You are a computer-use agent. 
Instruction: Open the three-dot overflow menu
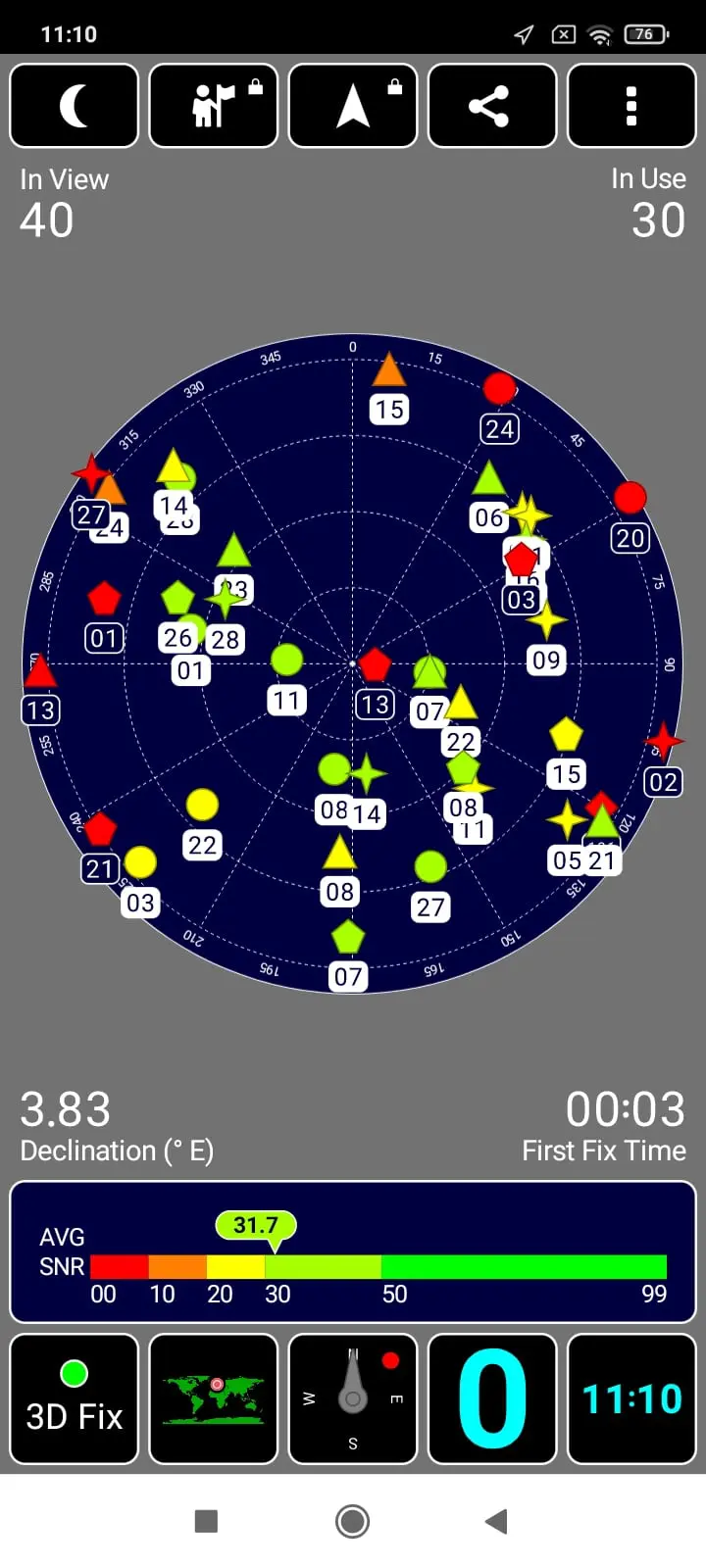[631, 106]
